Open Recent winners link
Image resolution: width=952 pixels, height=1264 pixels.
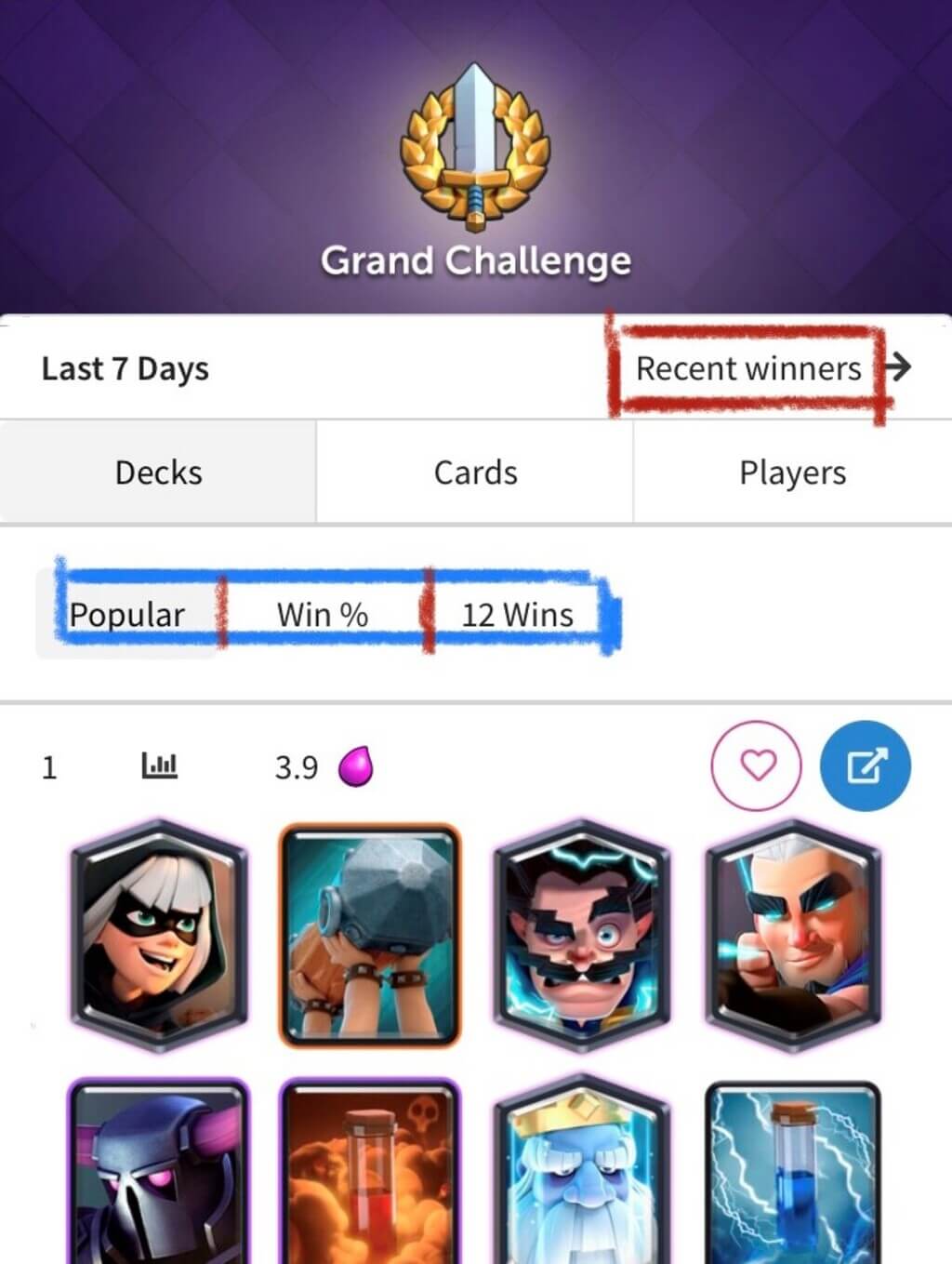(748, 368)
